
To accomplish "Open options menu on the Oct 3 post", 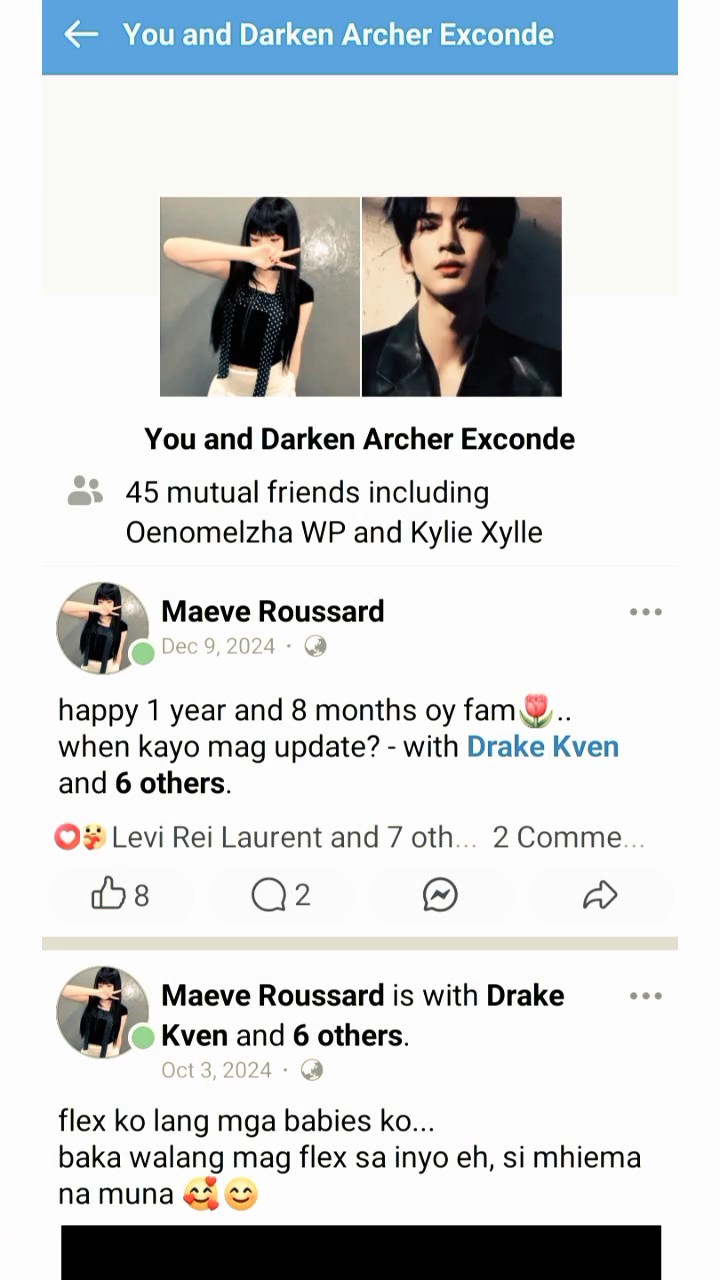I will click(645, 996).
